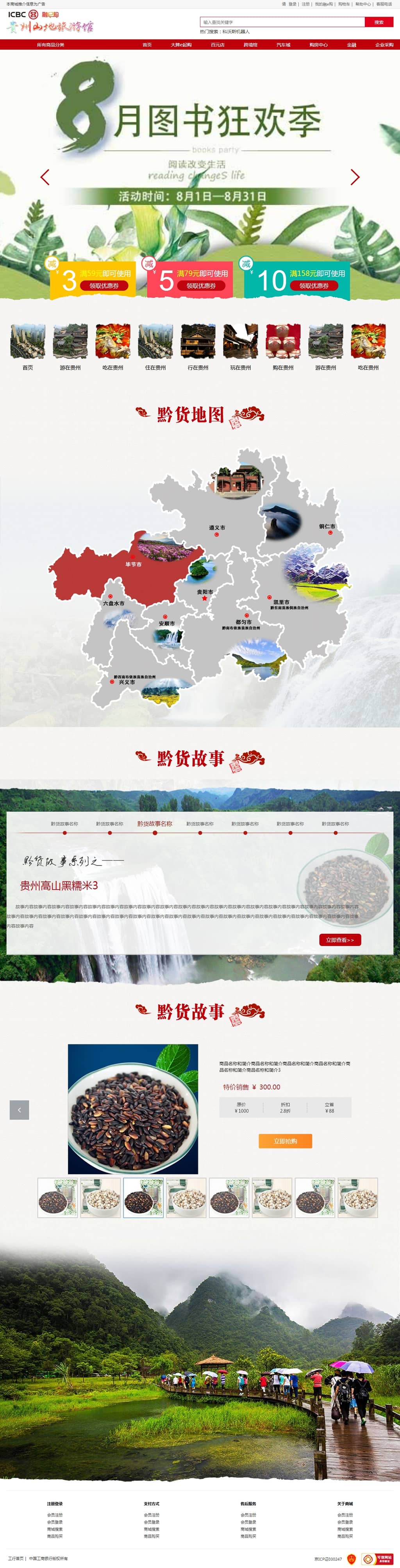Show the next banner slide
Viewport: 400px width, 1568px height.
click(x=355, y=177)
